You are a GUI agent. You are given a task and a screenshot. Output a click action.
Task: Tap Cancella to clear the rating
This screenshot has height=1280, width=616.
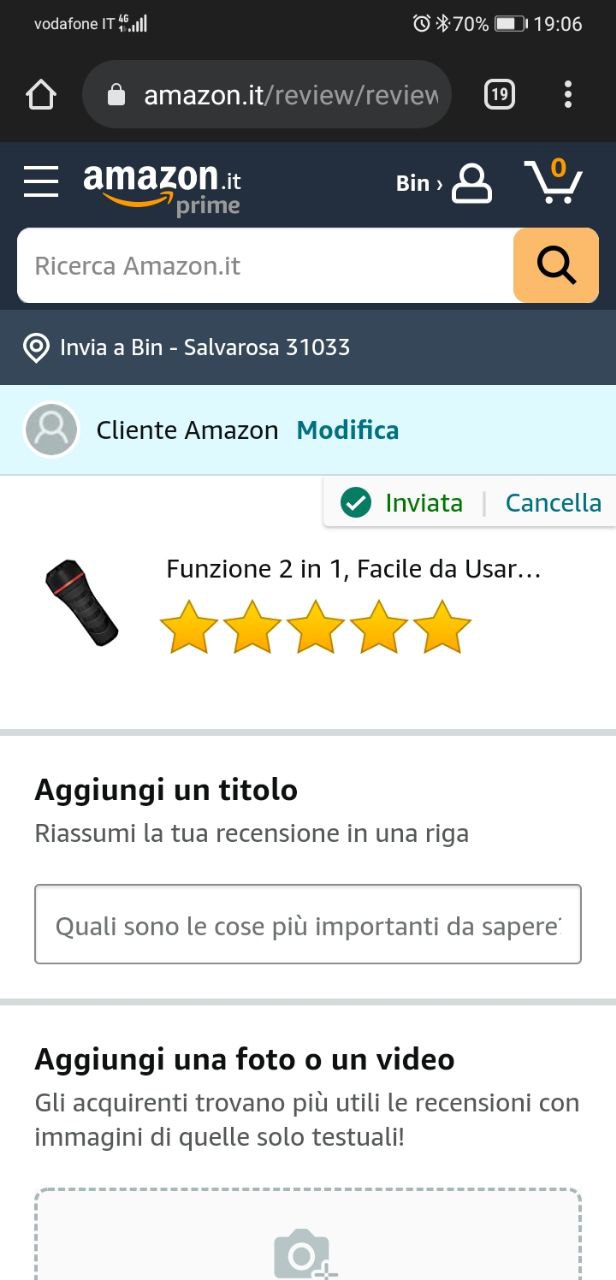click(553, 503)
